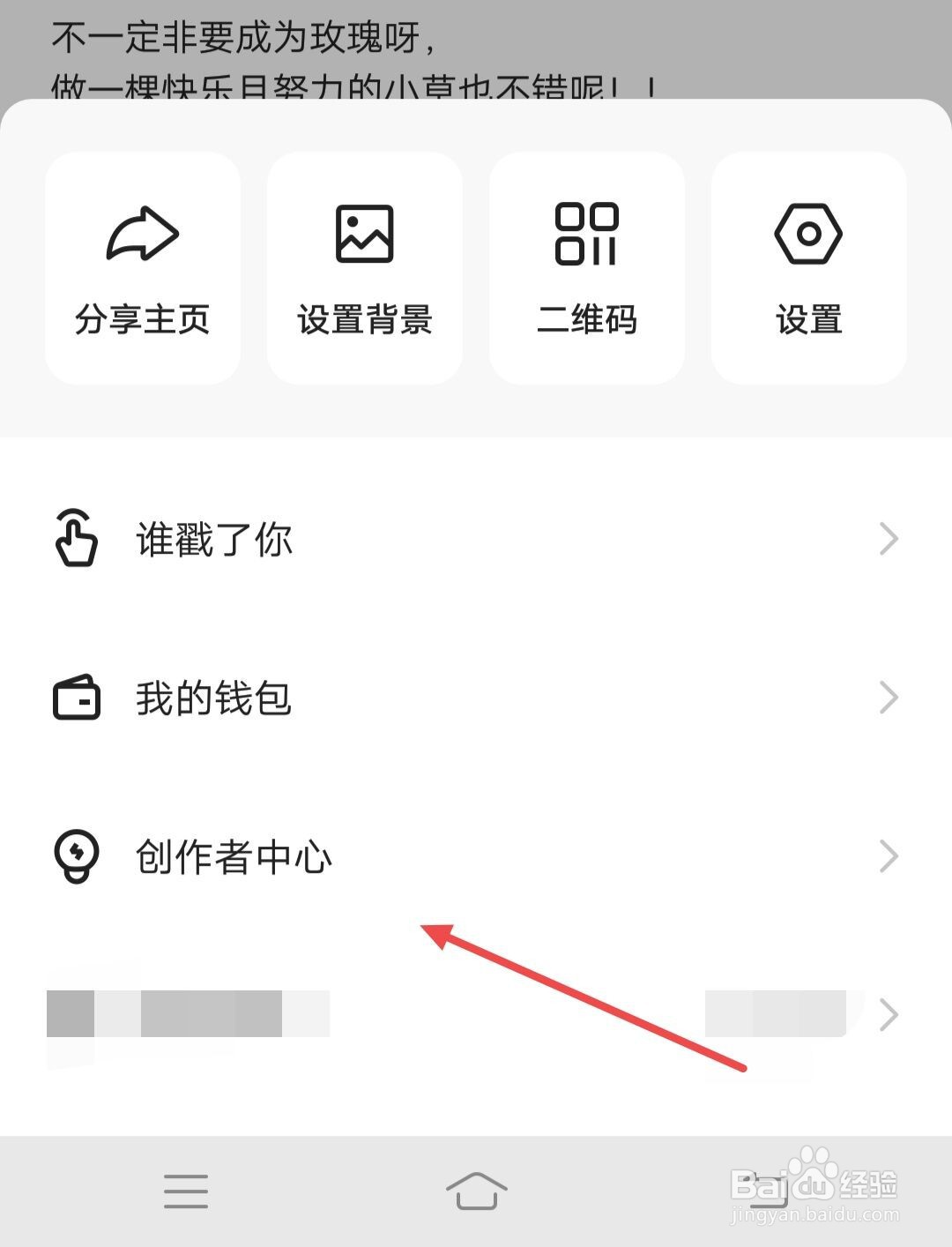The width and height of the screenshot is (952, 1247).
Task: Tap the lightbulb icon beside 创作者中心
Action: tap(75, 855)
